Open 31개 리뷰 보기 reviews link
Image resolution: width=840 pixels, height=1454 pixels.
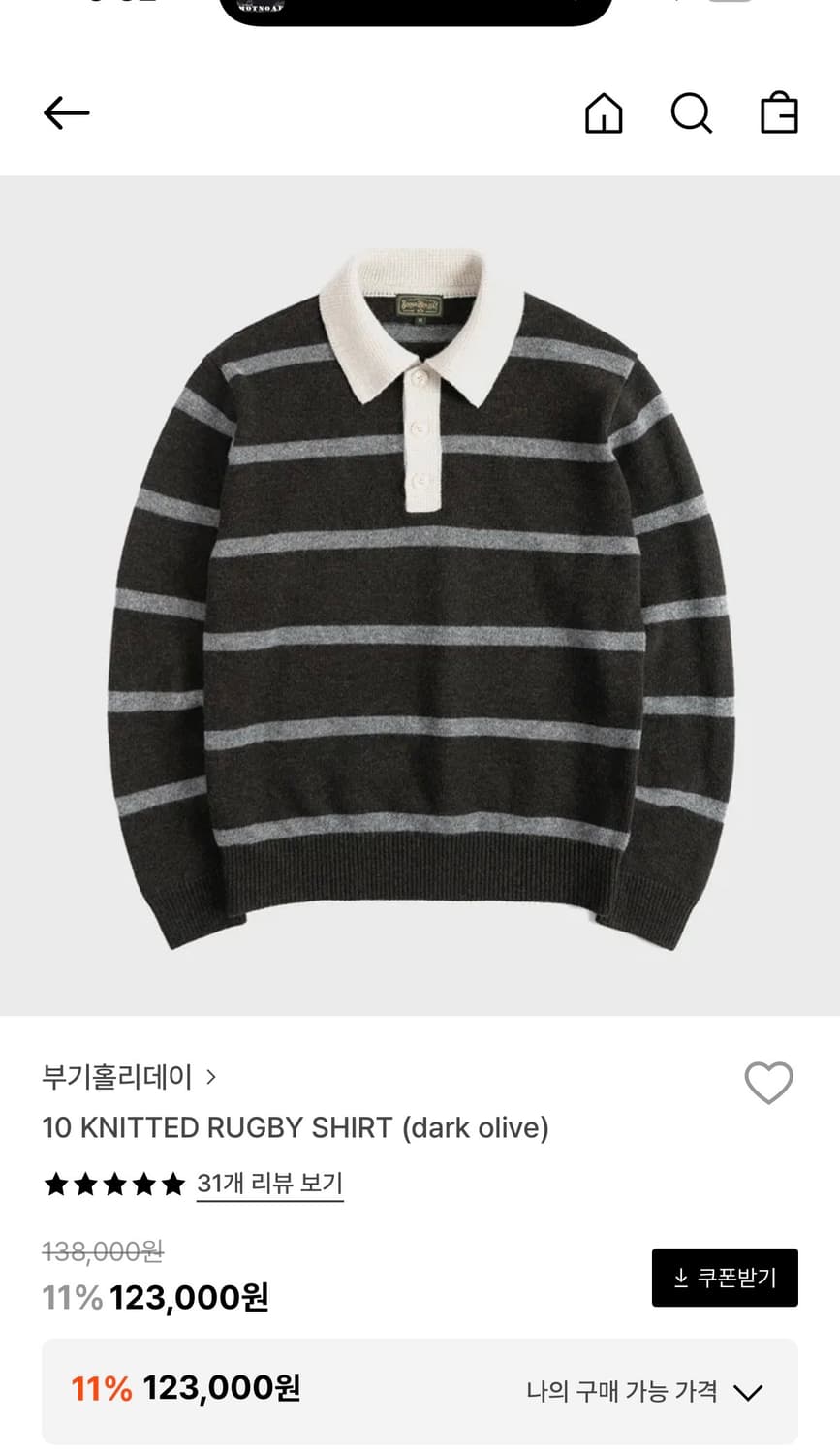pyautogui.click(x=268, y=1184)
